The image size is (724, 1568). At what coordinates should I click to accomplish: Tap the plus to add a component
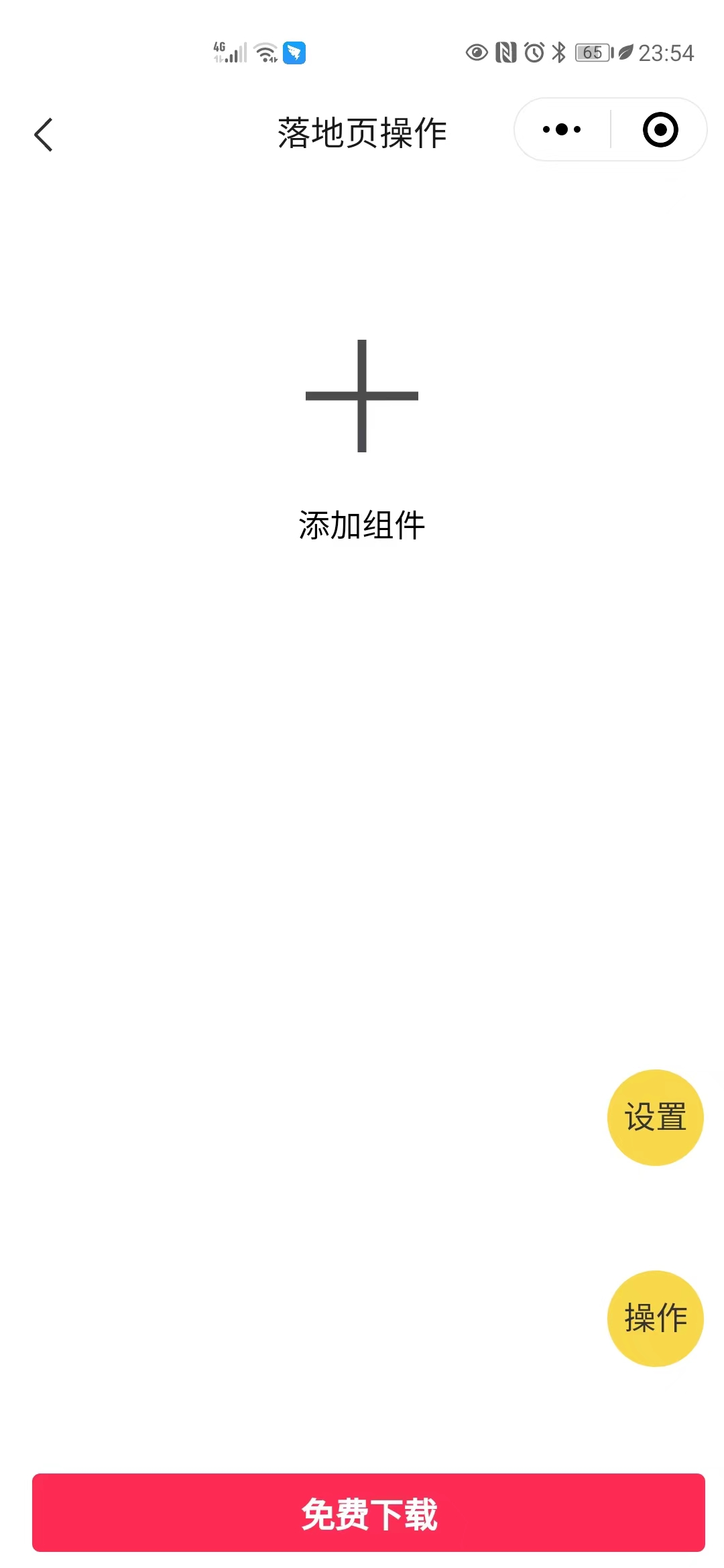[362, 396]
